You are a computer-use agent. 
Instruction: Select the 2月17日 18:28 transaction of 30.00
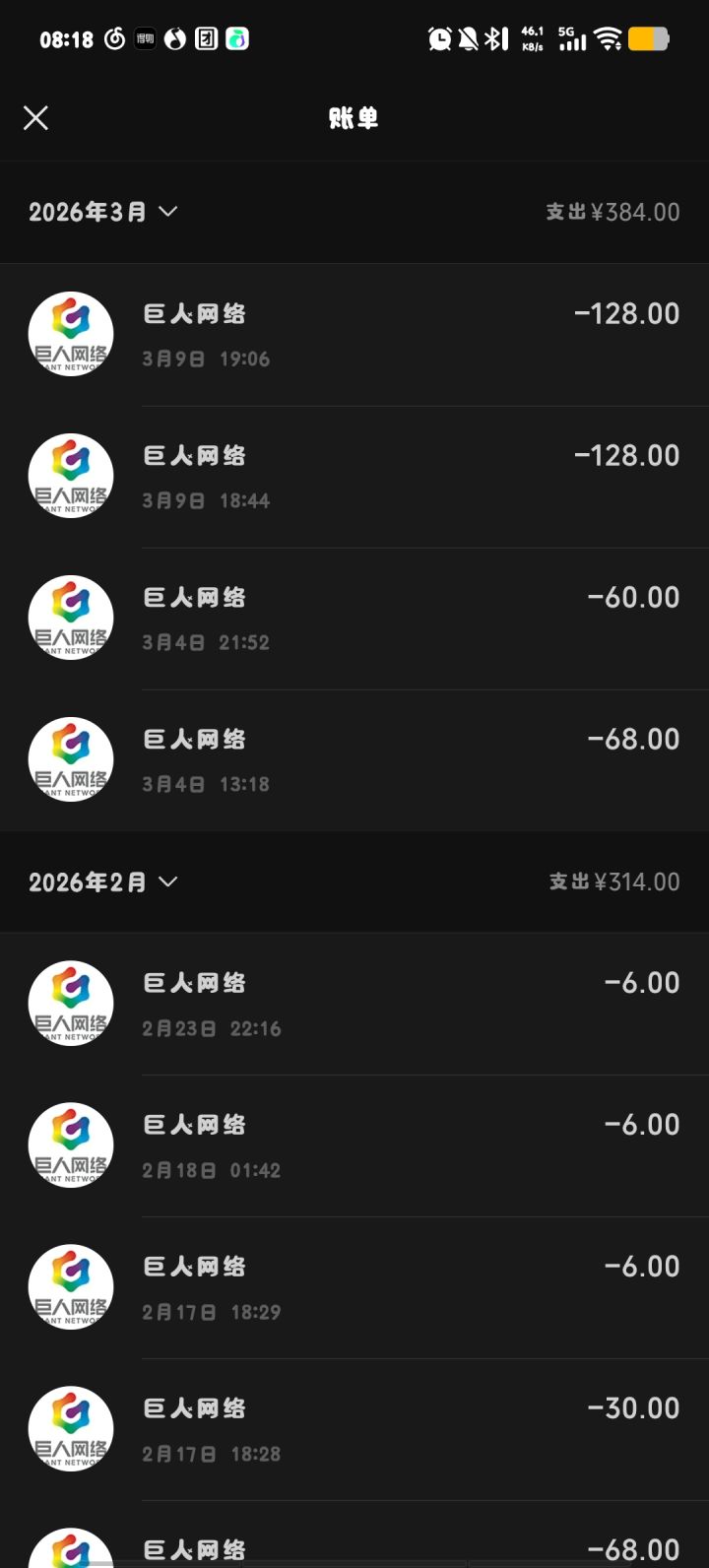[x=354, y=1429]
